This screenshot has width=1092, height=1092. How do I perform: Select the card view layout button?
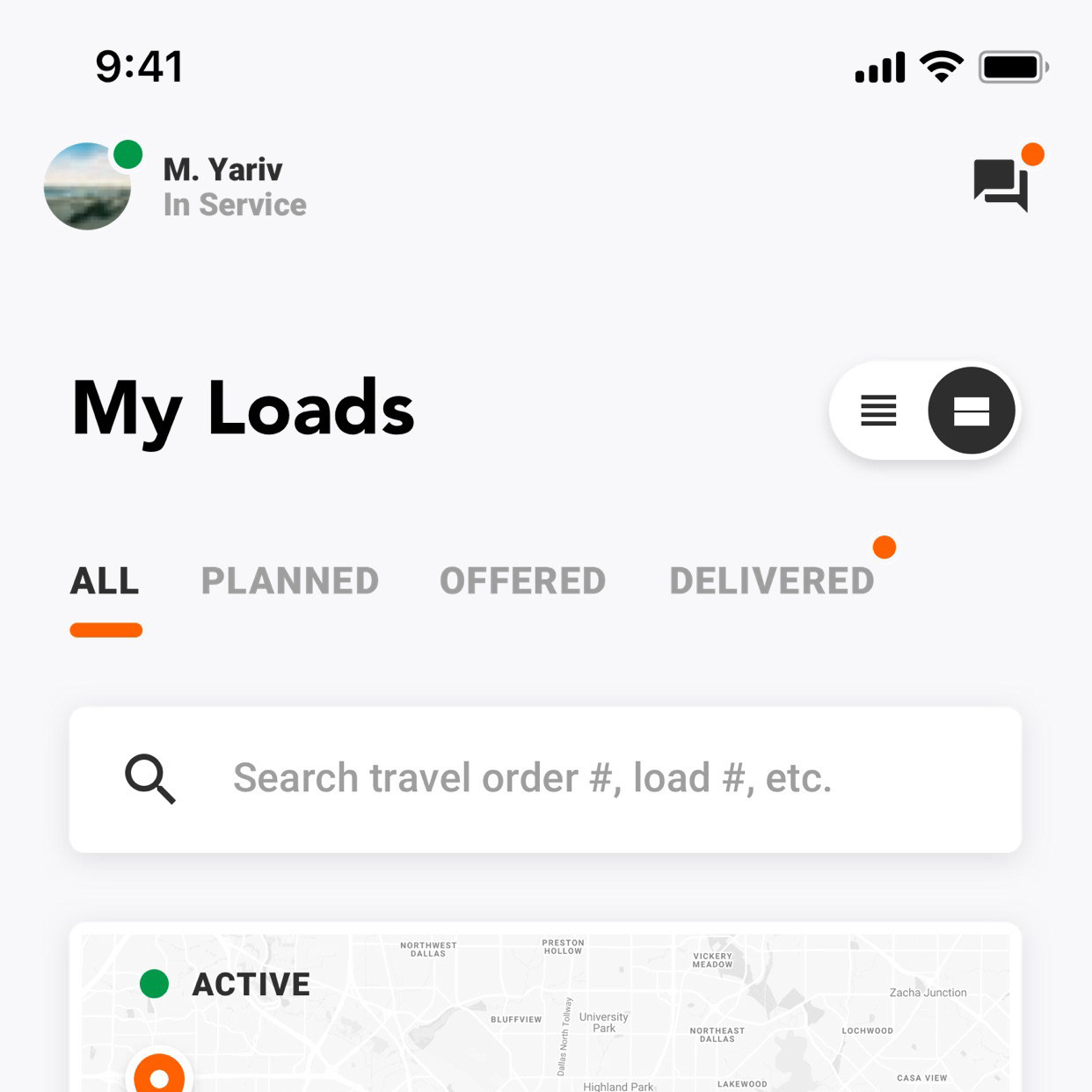tap(972, 411)
